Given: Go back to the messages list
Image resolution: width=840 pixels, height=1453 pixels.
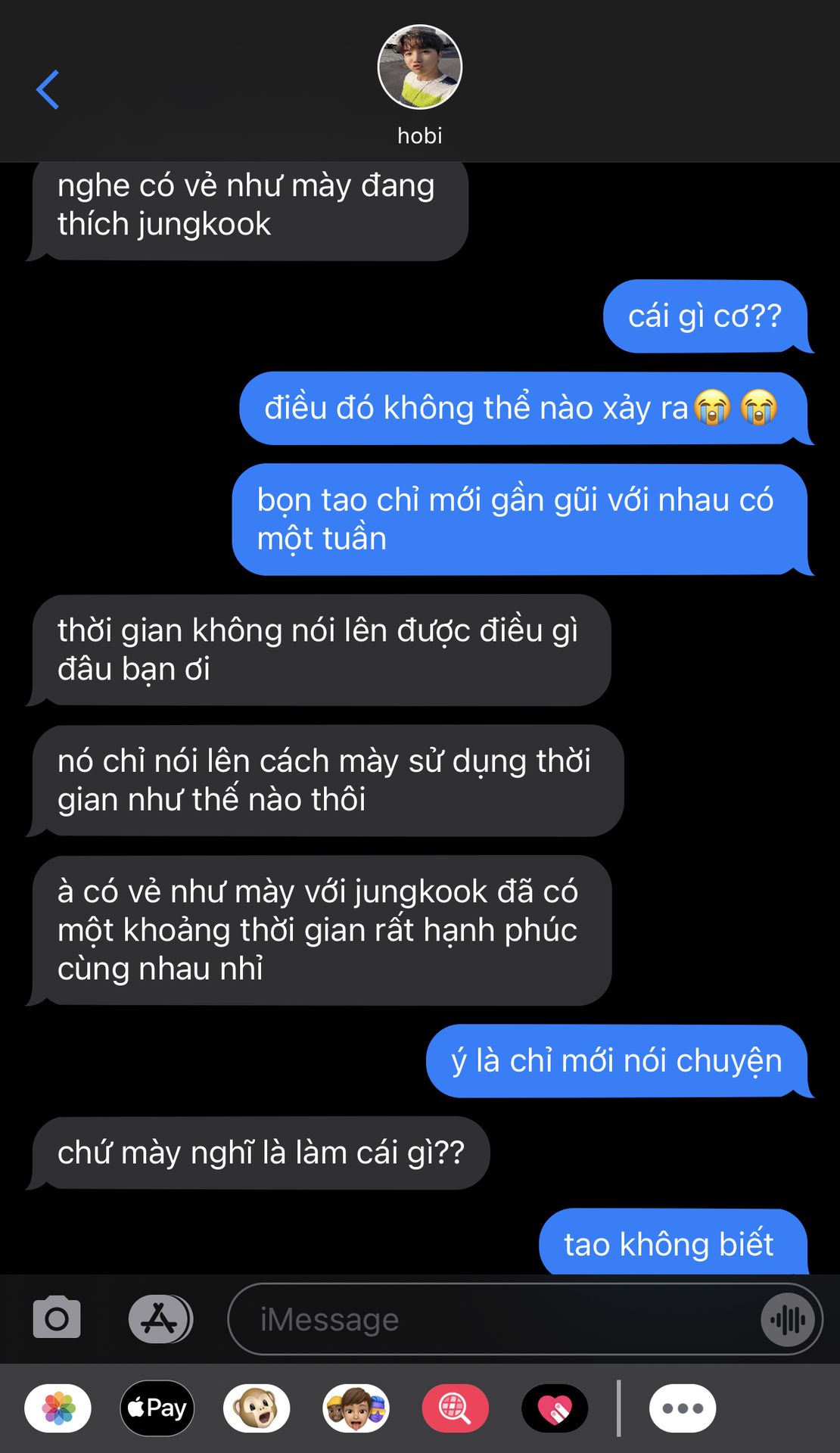Looking at the screenshot, I should (48, 89).
